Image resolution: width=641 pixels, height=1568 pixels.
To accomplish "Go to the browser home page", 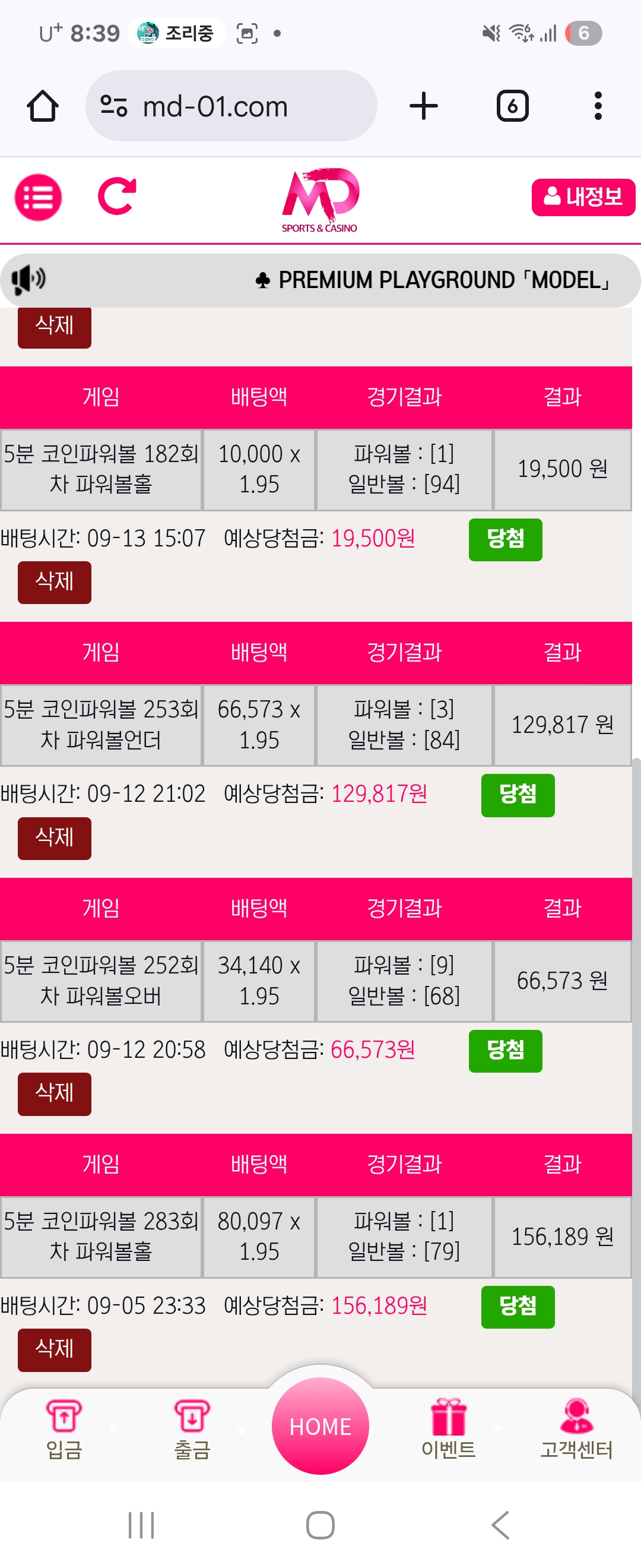I will click(43, 106).
